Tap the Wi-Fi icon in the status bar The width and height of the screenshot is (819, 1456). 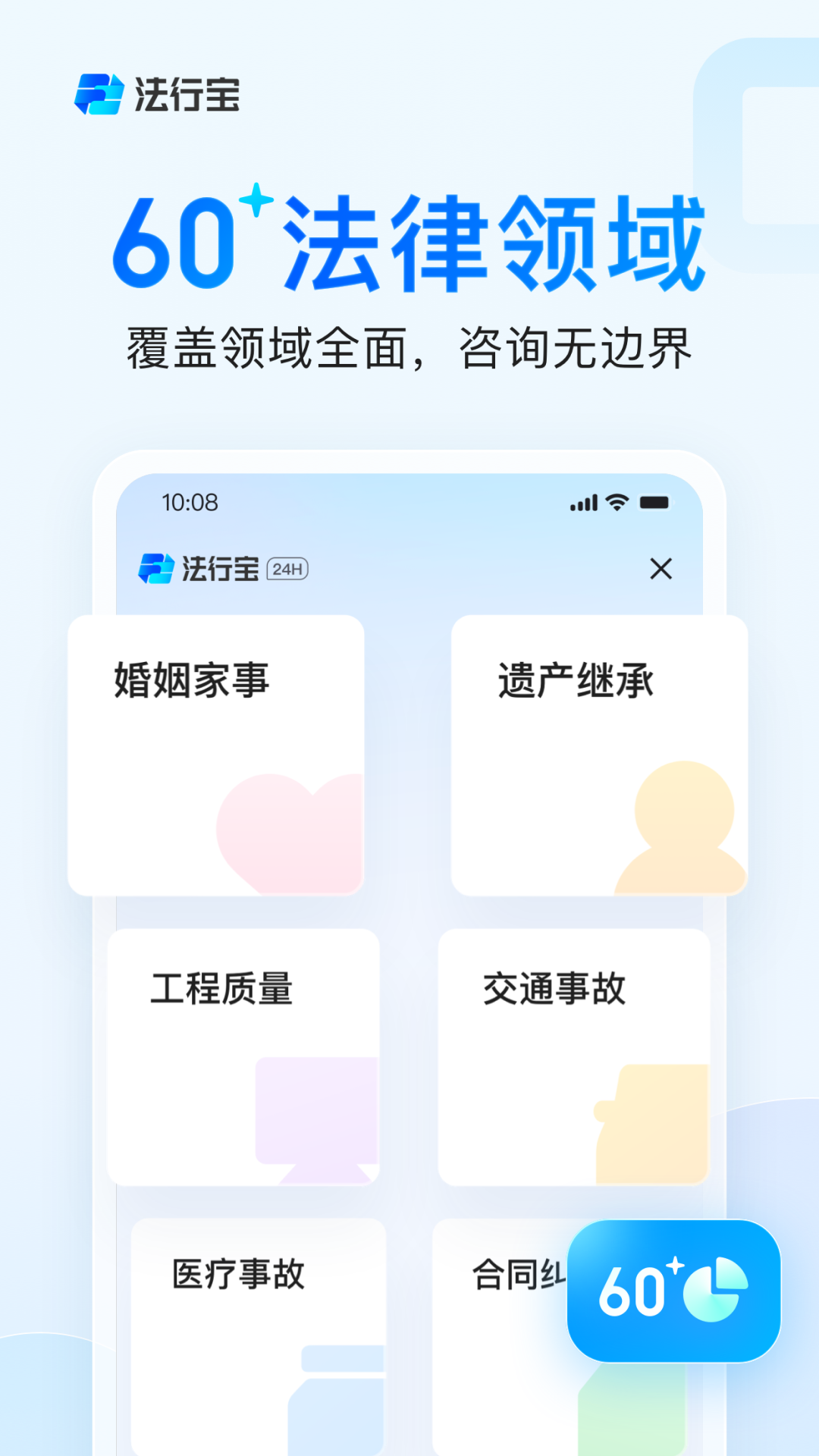point(617,500)
